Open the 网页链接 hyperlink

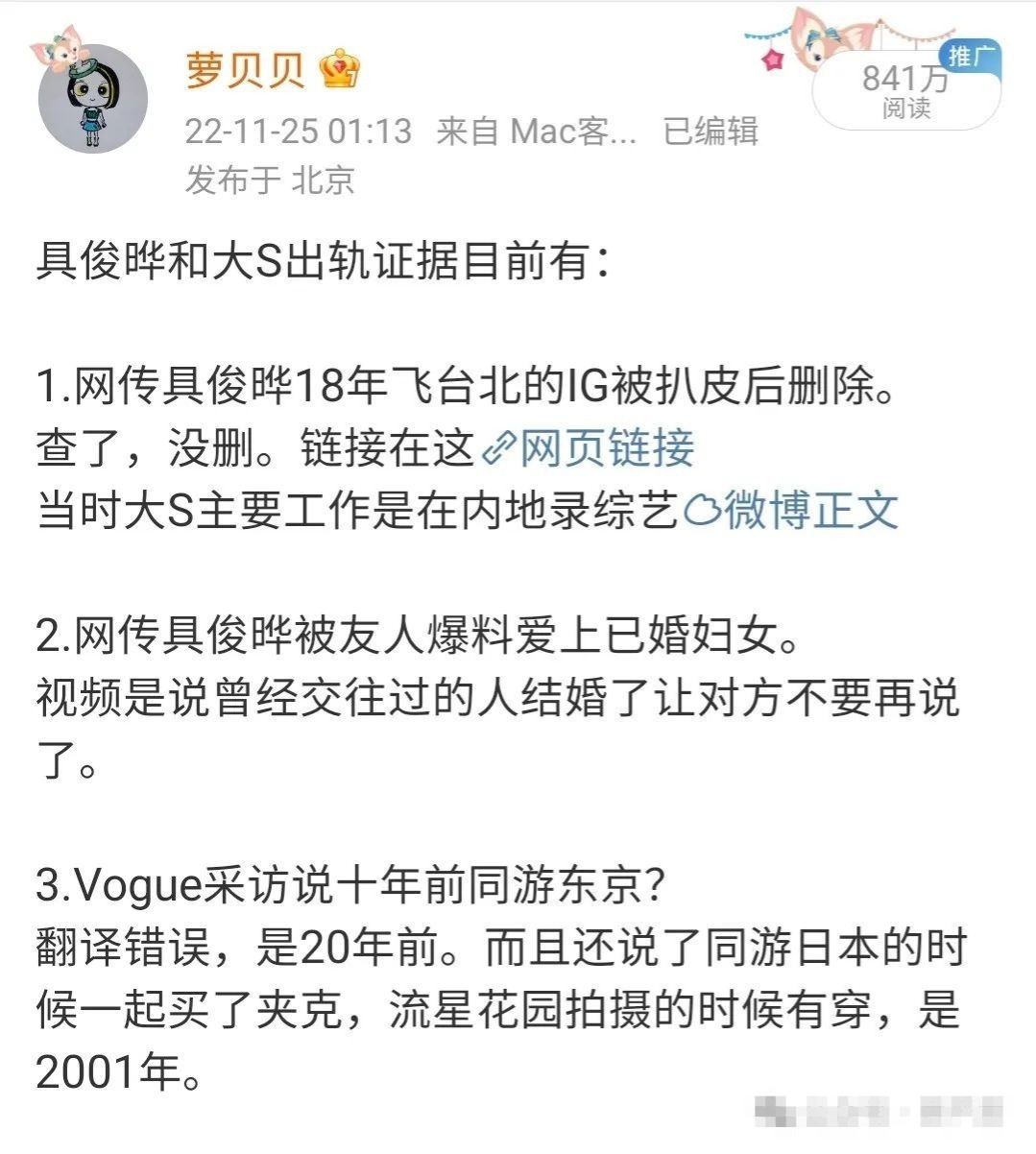(605, 451)
